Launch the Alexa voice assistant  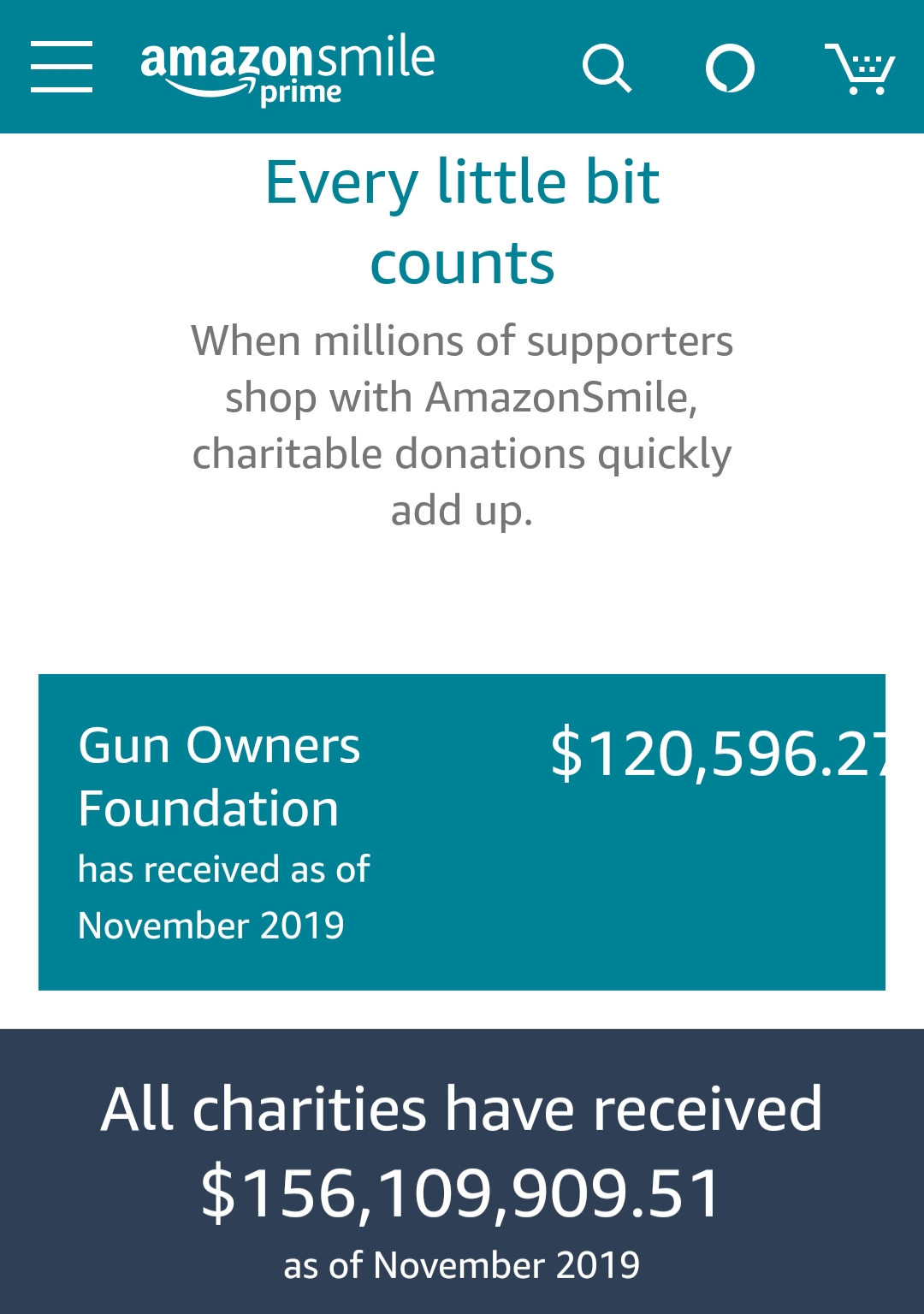730,68
